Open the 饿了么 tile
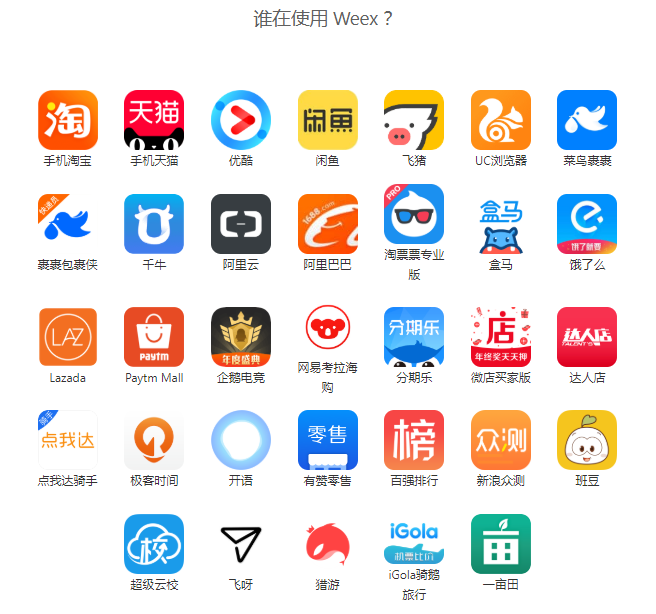The height and width of the screenshot is (614, 656). pos(587,224)
